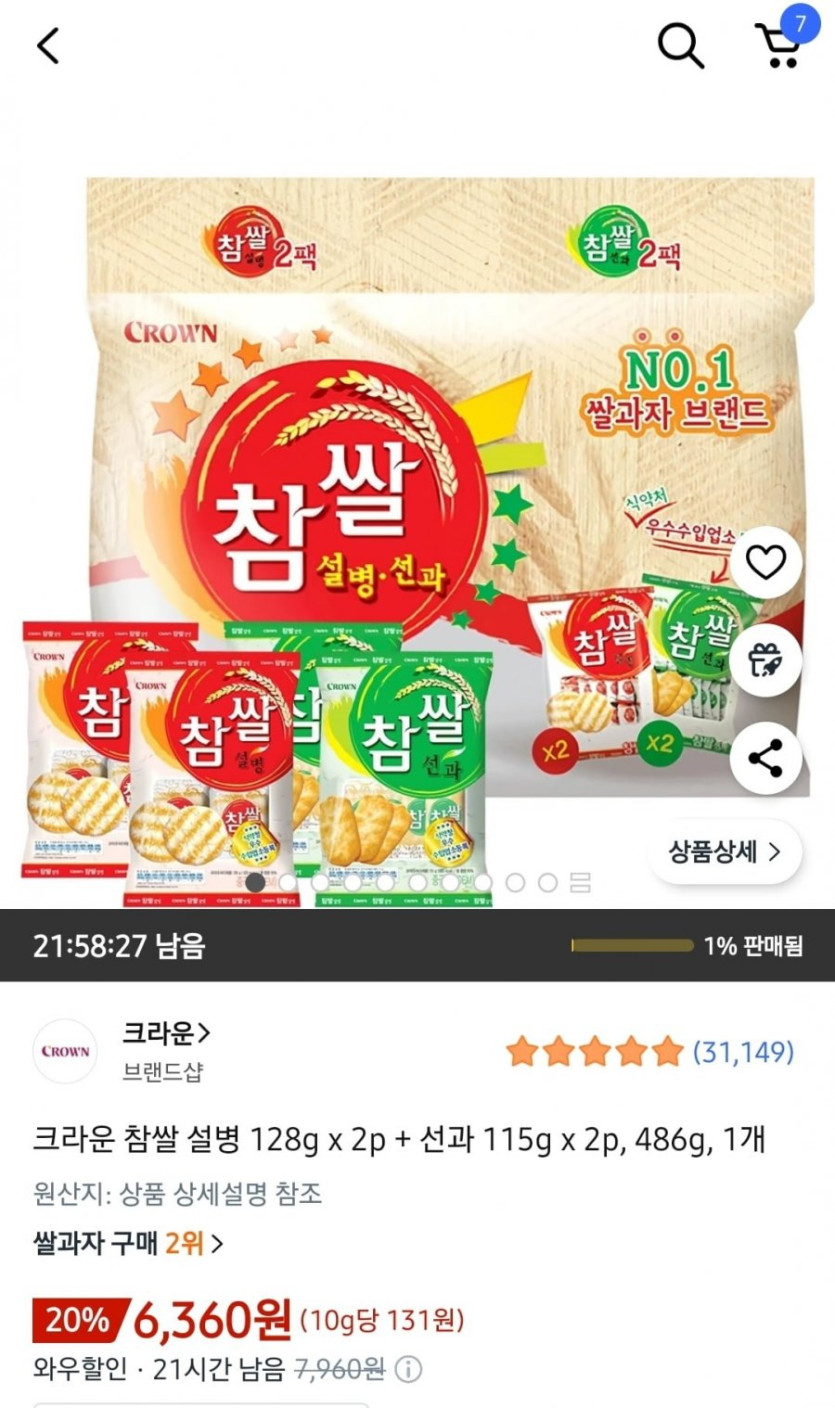Open 상품상세 product details
Viewport: 835px width, 1408px height.
(x=725, y=852)
